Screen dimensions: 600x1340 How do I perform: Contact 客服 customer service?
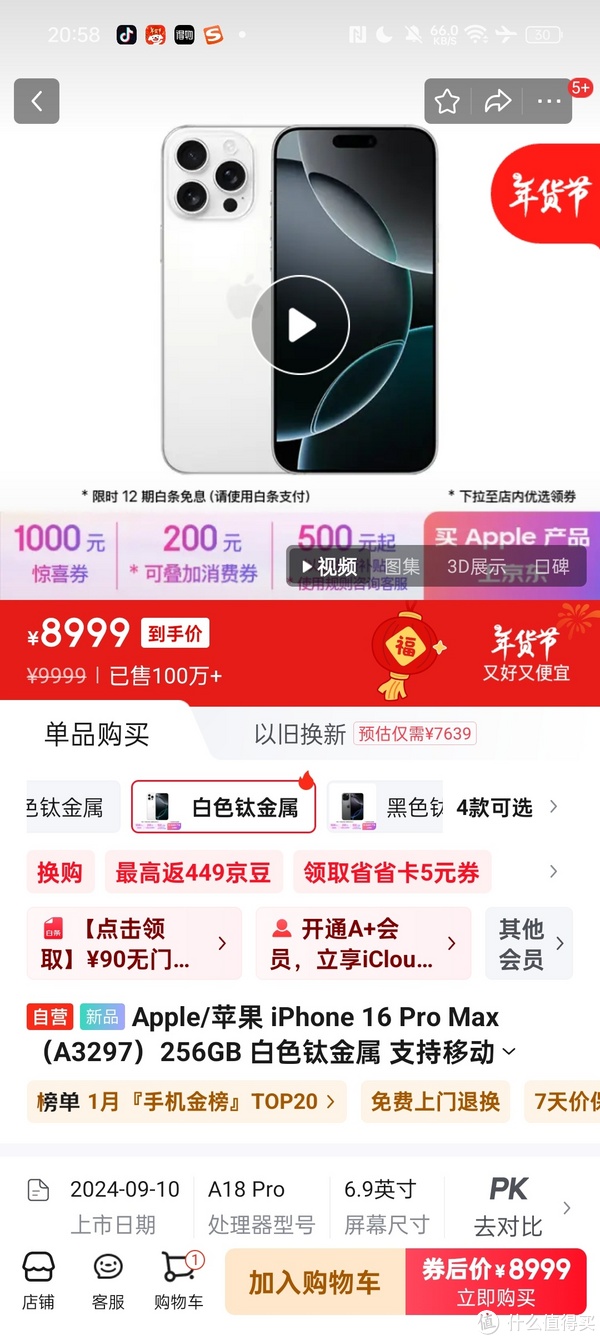pyautogui.click(x=108, y=1281)
